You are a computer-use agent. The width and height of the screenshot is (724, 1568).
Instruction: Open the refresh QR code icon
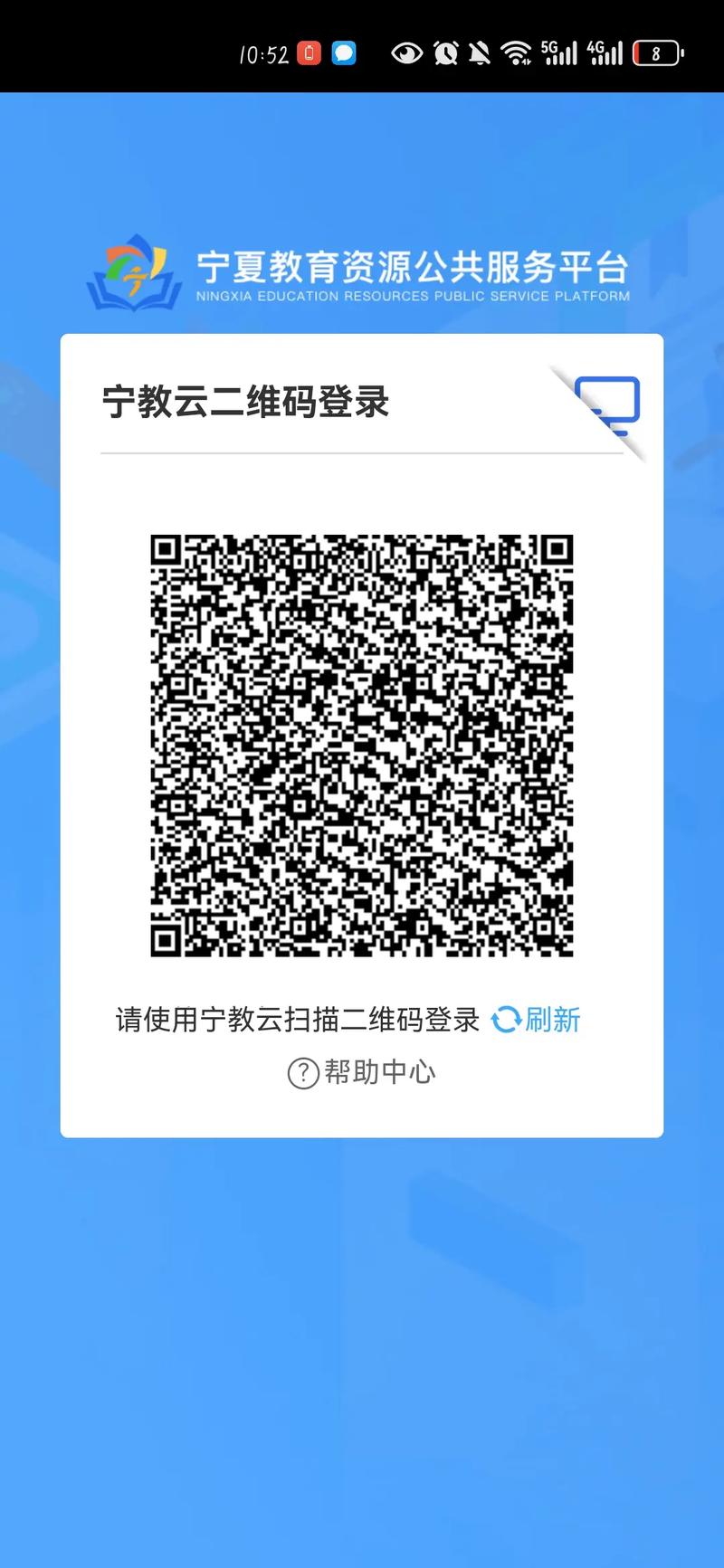504,1020
